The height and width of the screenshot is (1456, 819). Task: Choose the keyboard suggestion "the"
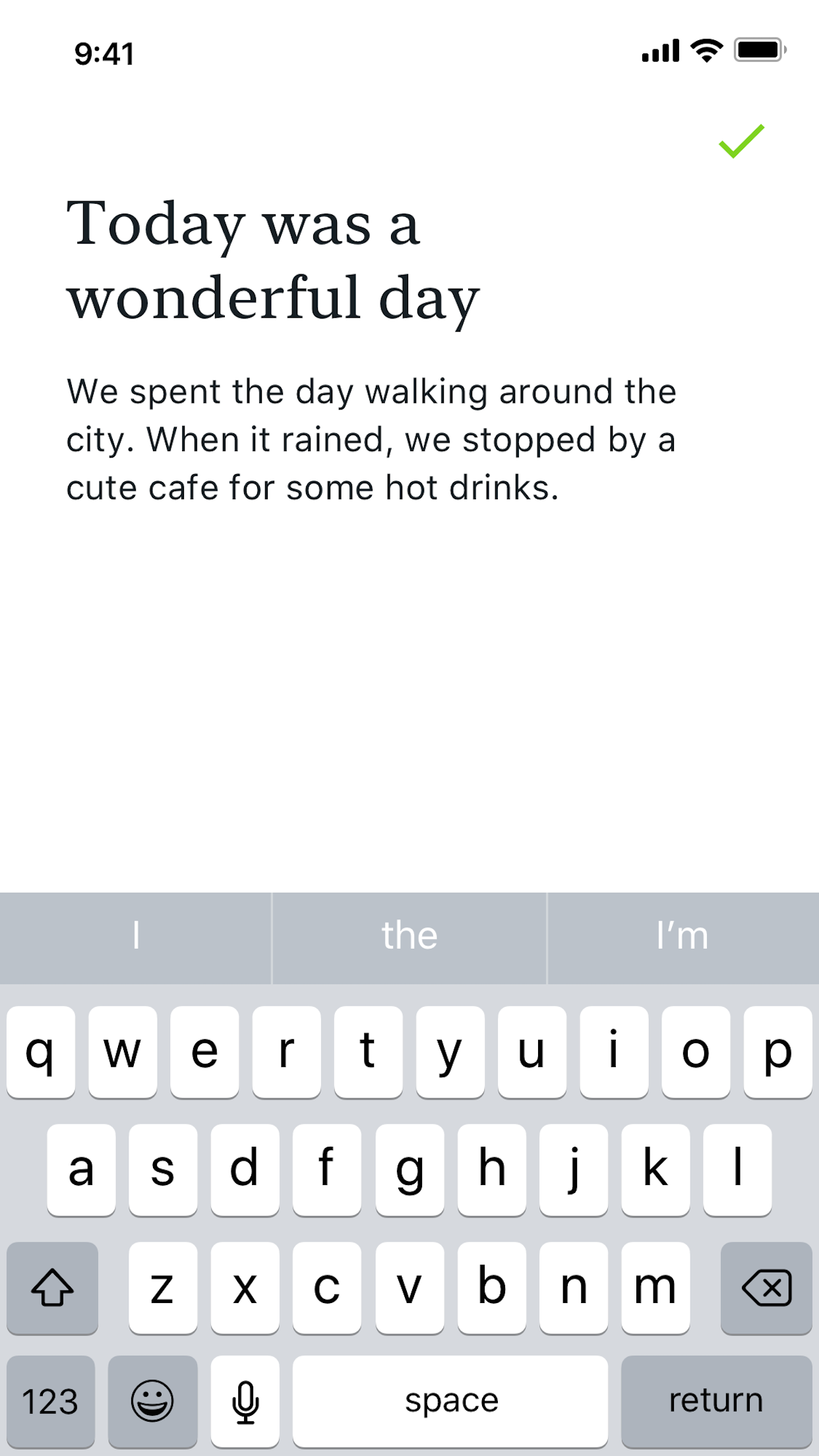tap(409, 936)
